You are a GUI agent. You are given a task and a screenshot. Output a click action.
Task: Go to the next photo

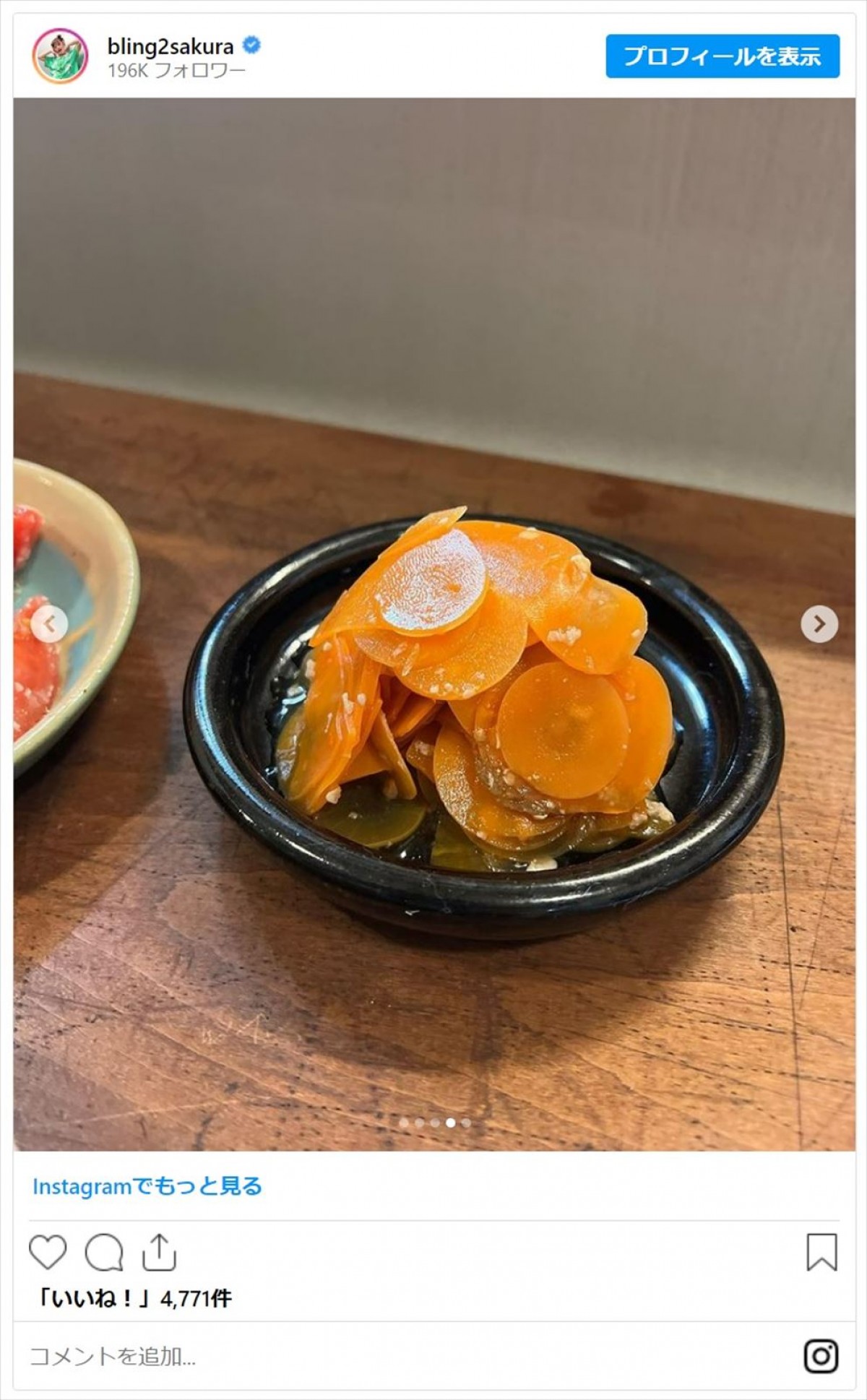(819, 624)
